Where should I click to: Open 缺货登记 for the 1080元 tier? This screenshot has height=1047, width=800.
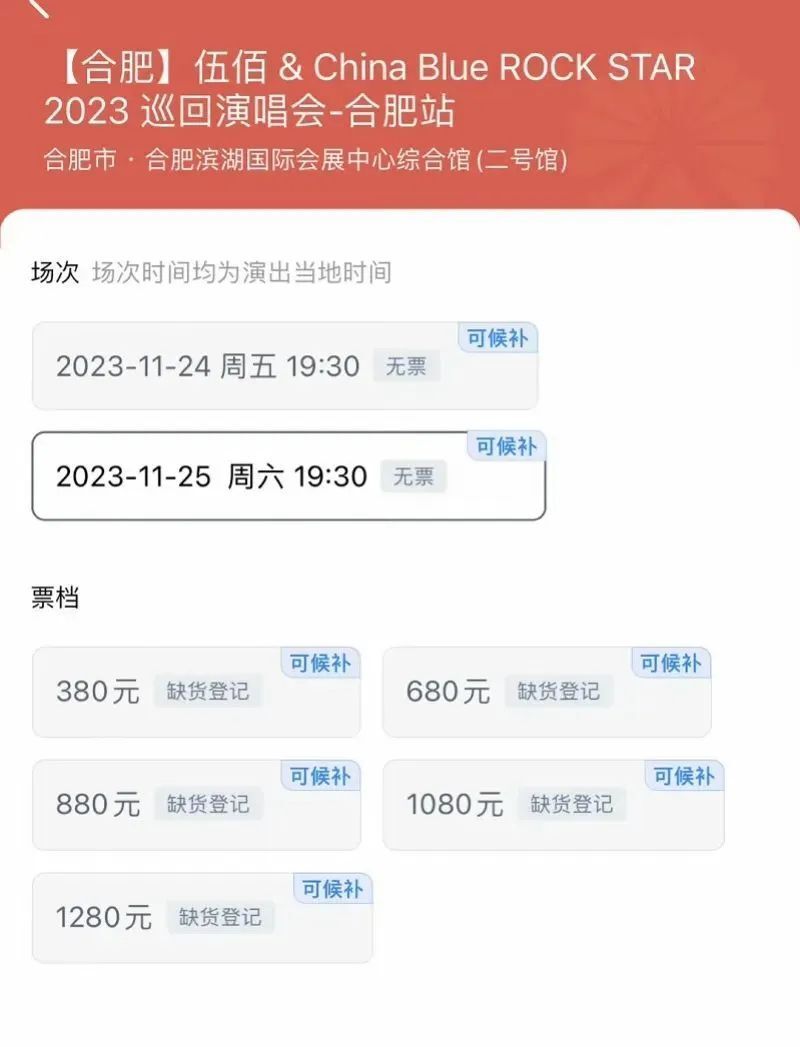click(570, 805)
